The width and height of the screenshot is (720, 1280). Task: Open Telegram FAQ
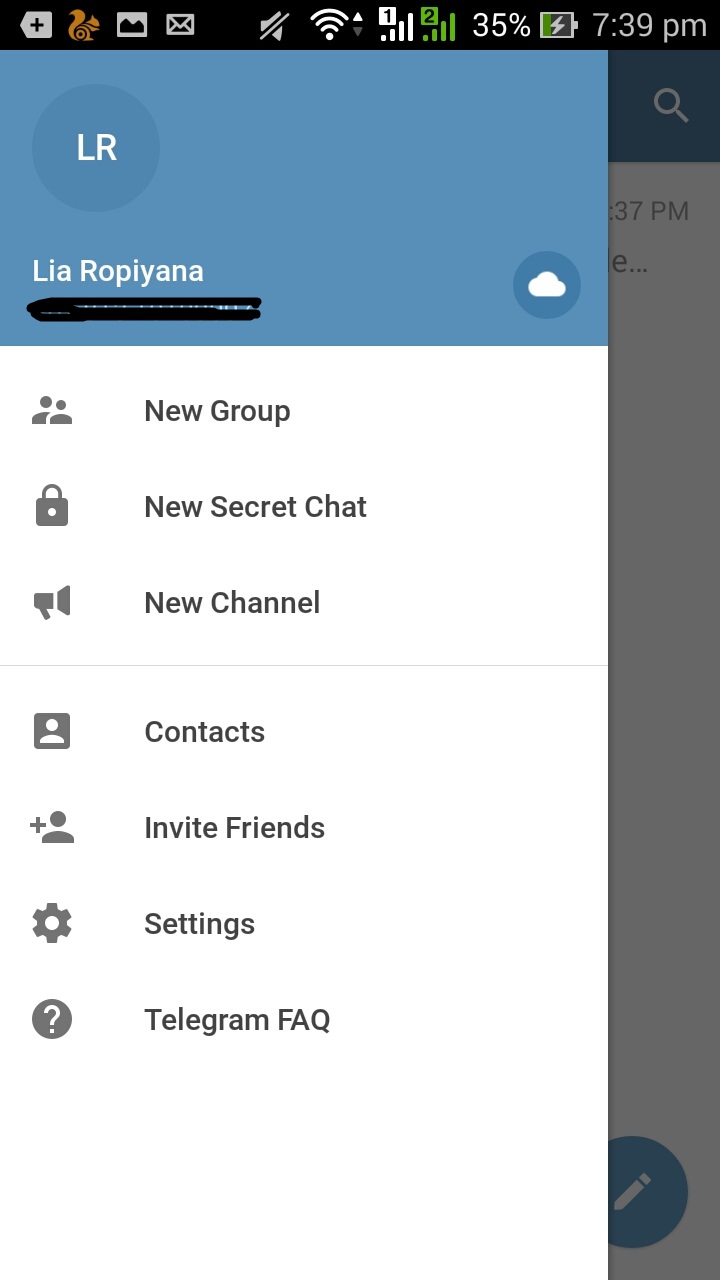click(x=304, y=1020)
